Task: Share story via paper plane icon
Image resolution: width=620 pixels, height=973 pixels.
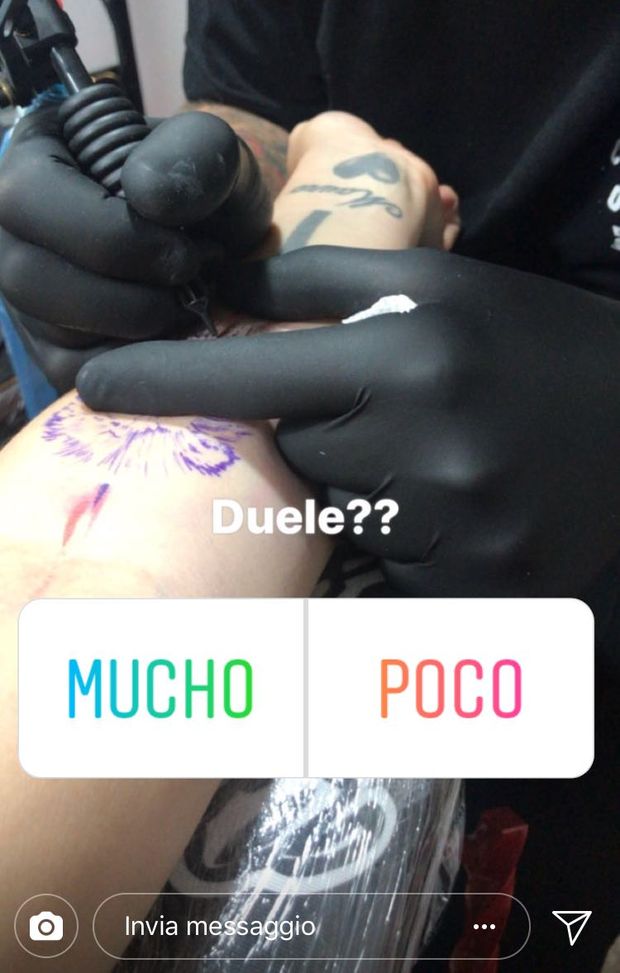Action: coord(572,927)
